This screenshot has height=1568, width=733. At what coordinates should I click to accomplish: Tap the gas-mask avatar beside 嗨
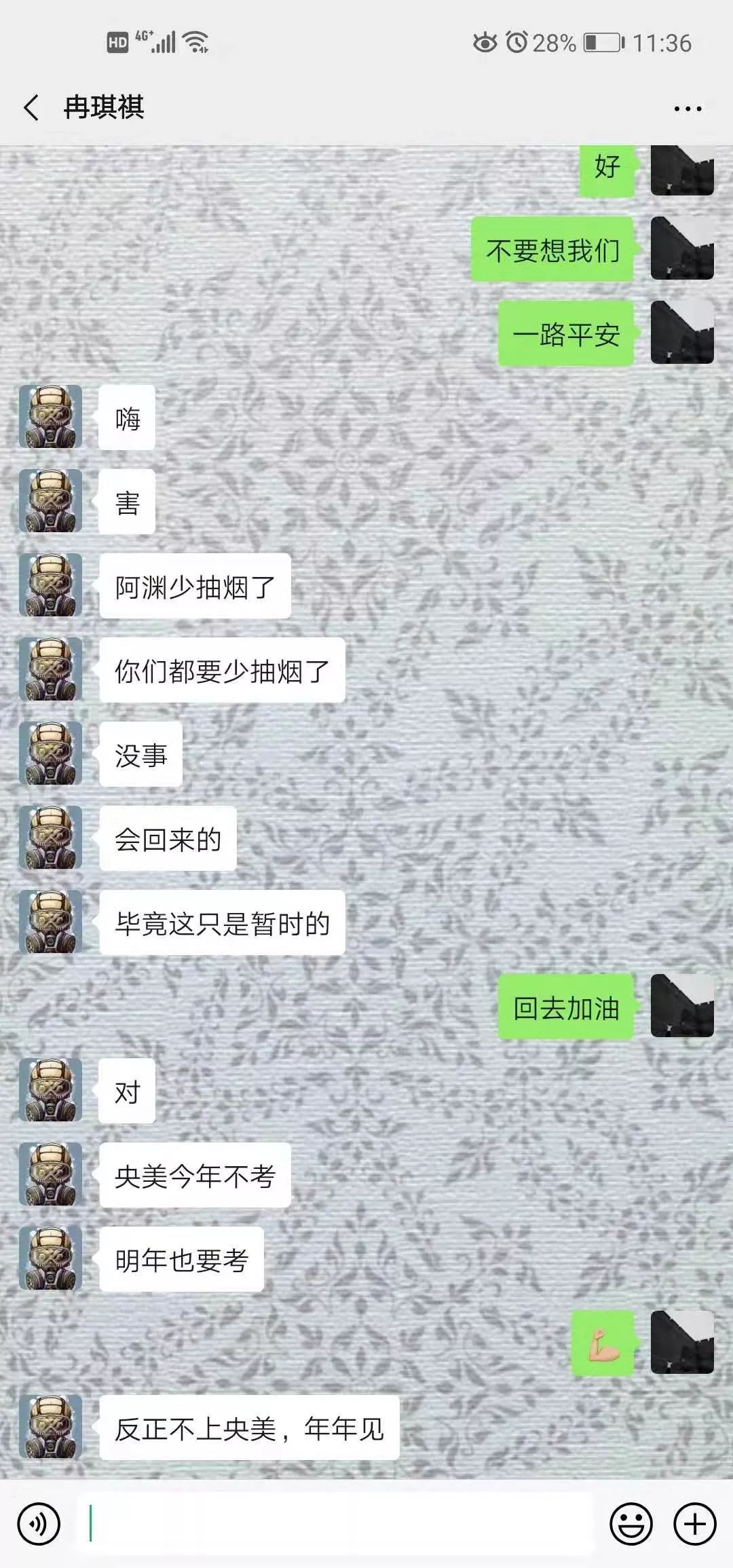pyautogui.click(x=50, y=417)
